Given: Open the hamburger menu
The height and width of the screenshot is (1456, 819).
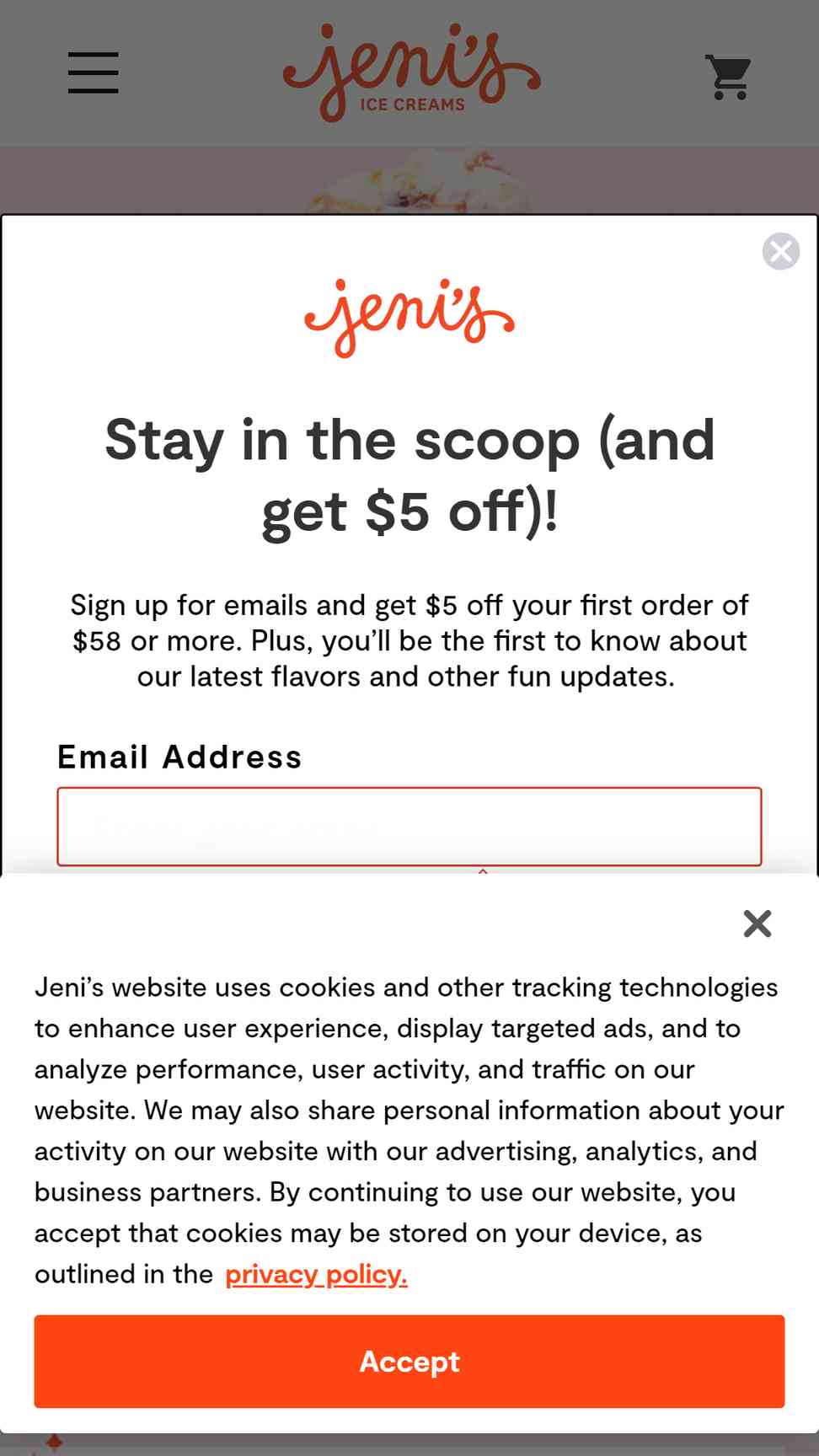Looking at the screenshot, I should pos(93,72).
